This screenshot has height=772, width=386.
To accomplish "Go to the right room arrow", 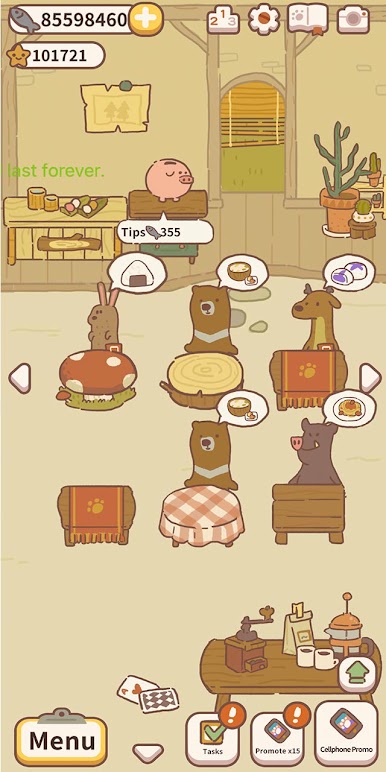I will point(370,378).
